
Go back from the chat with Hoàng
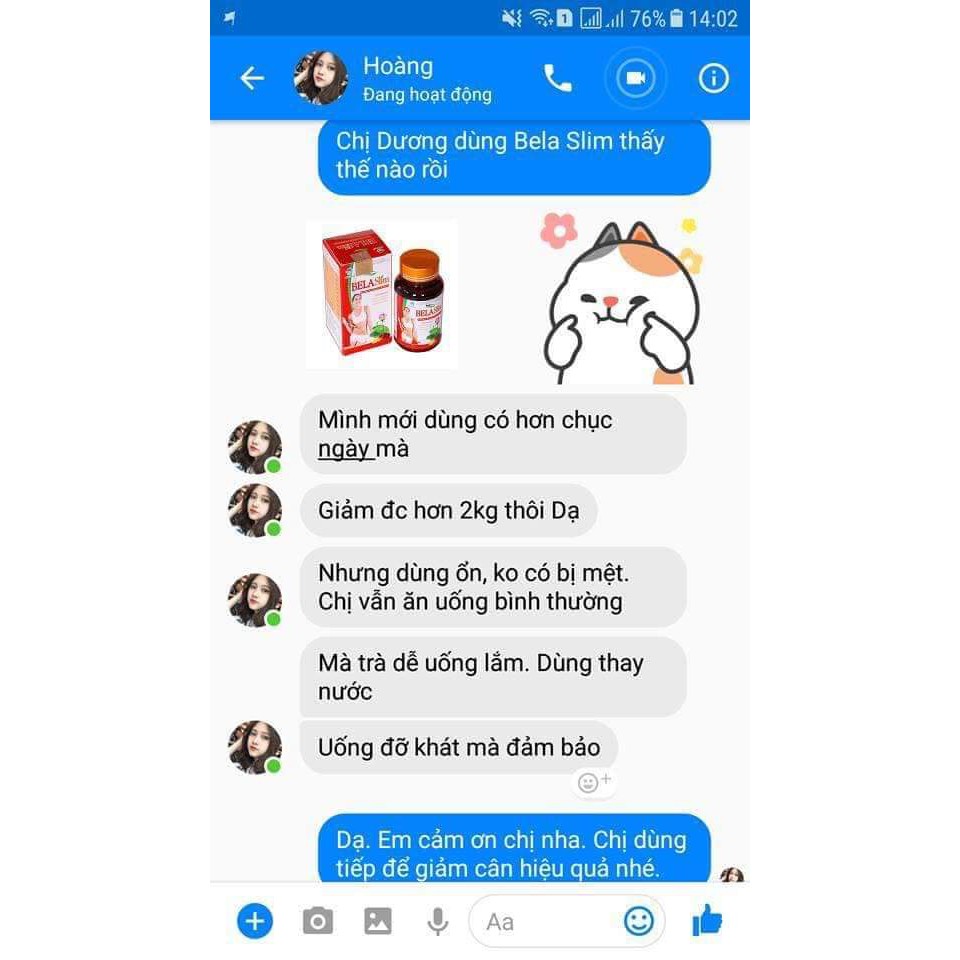click(252, 78)
